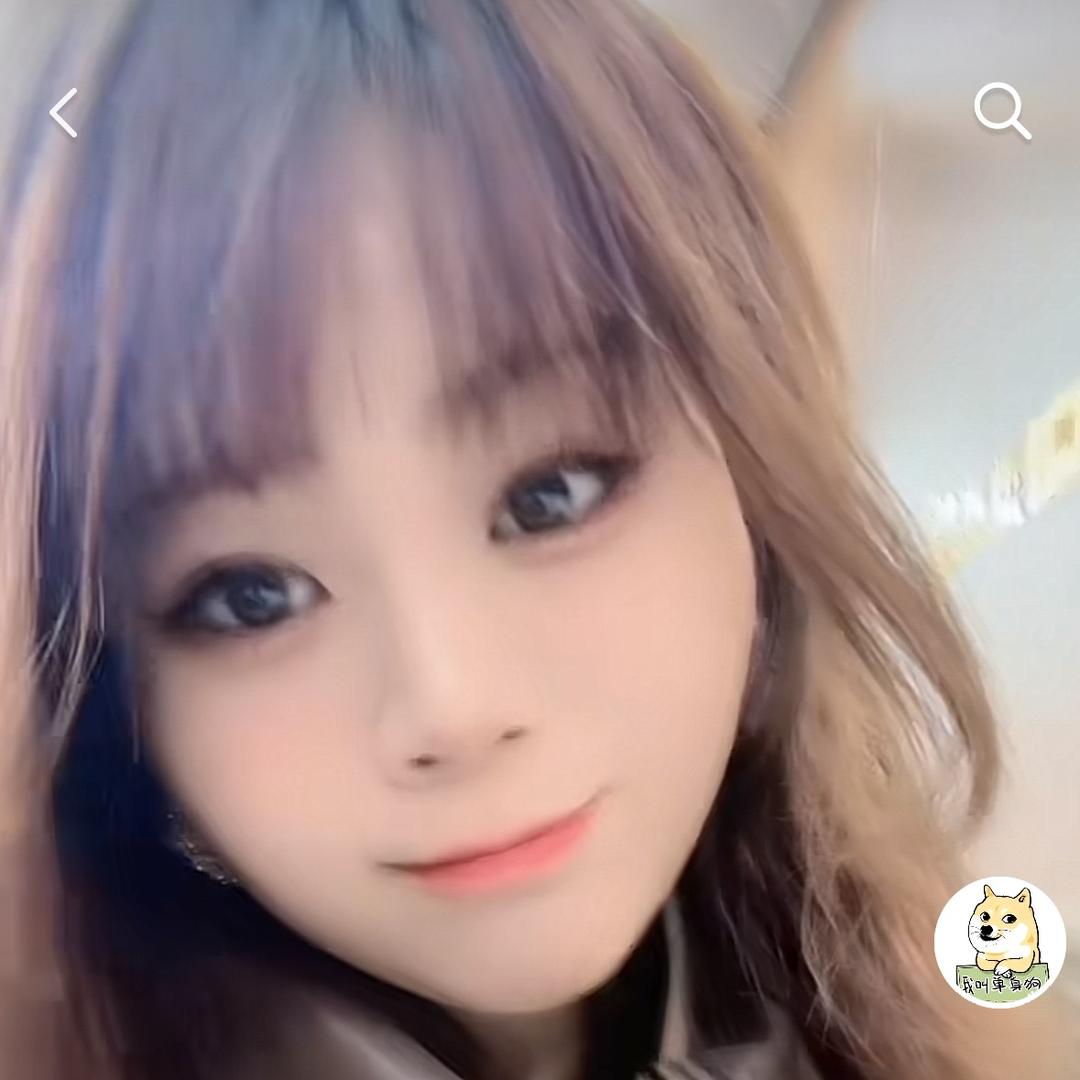Open the search magnifier icon
1080x1080 pixels.
[x=1001, y=110]
